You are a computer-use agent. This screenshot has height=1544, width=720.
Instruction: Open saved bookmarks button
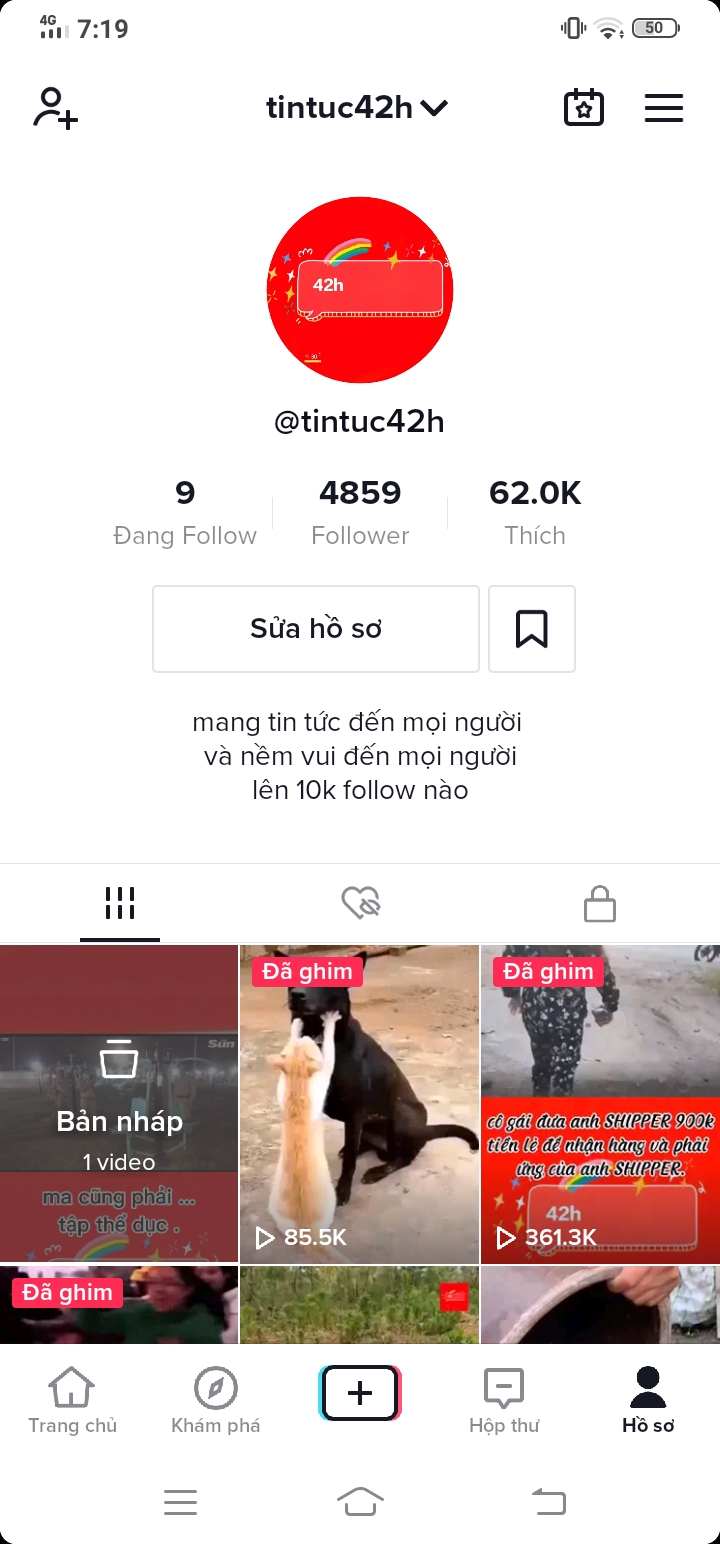pyautogui.click(x=532, y=629)
